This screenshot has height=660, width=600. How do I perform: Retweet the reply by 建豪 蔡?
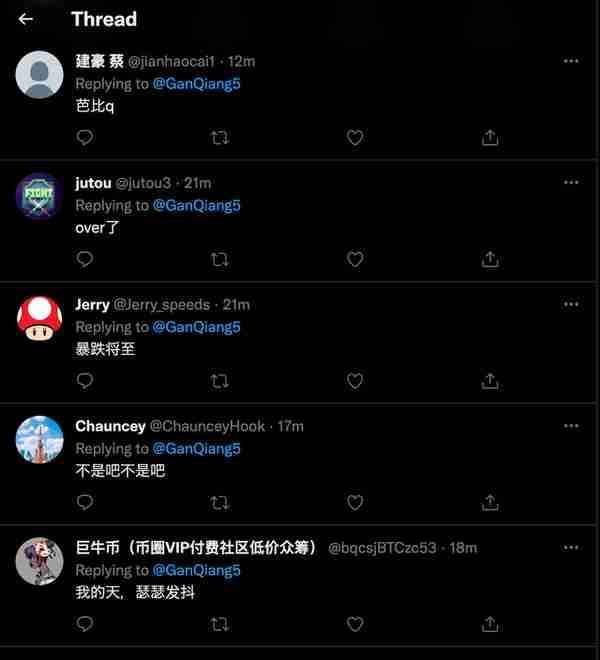[x=220, y=138]
